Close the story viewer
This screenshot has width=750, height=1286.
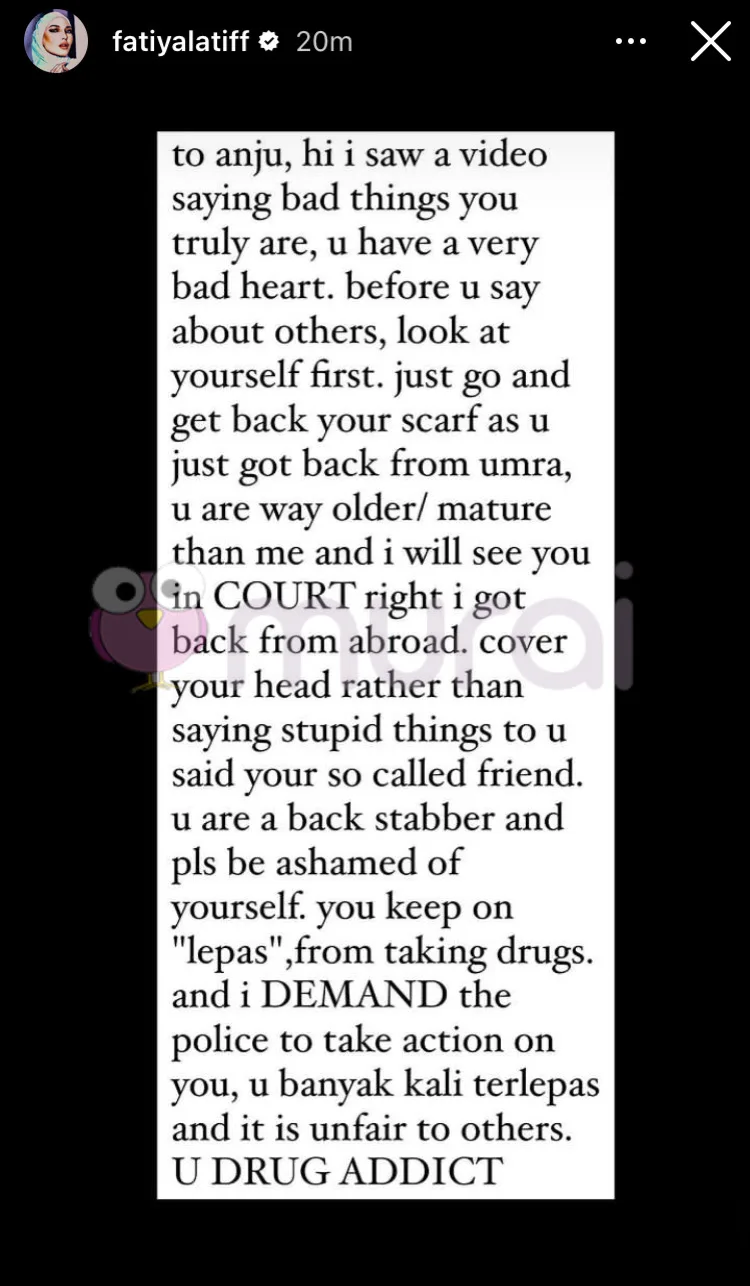coord(710,42)
